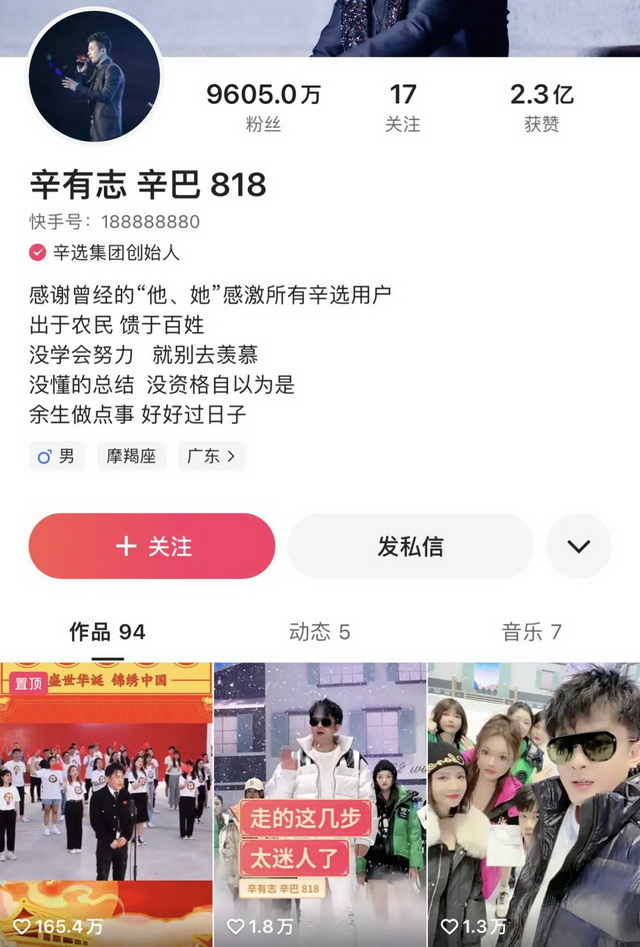Follow this user with + 关注
Viewport: 640px width, 947px height.
pyautogui.click(x=152, y=546)
